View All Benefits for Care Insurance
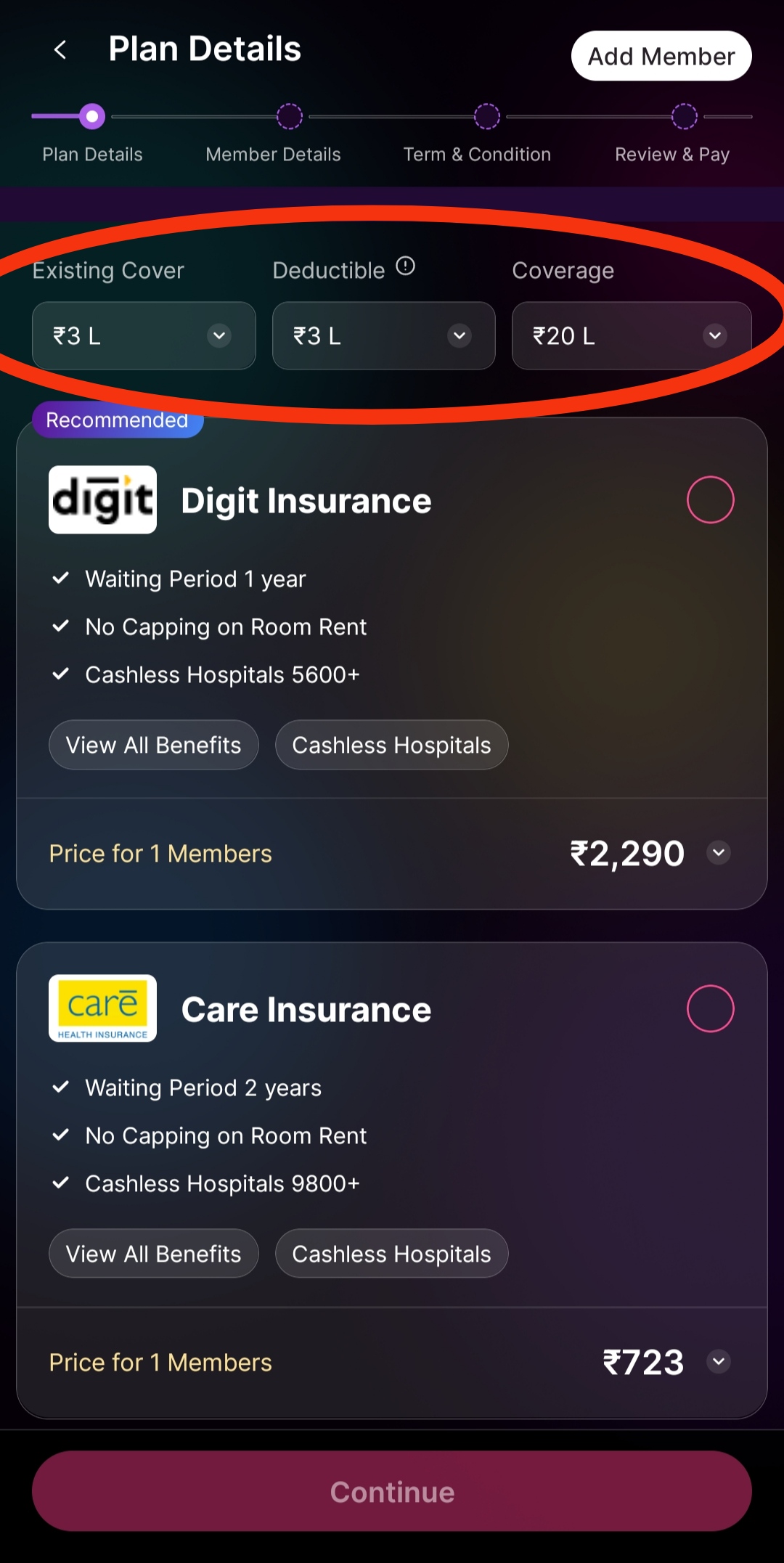The image size is (784, 1563). pos(153,1254)
